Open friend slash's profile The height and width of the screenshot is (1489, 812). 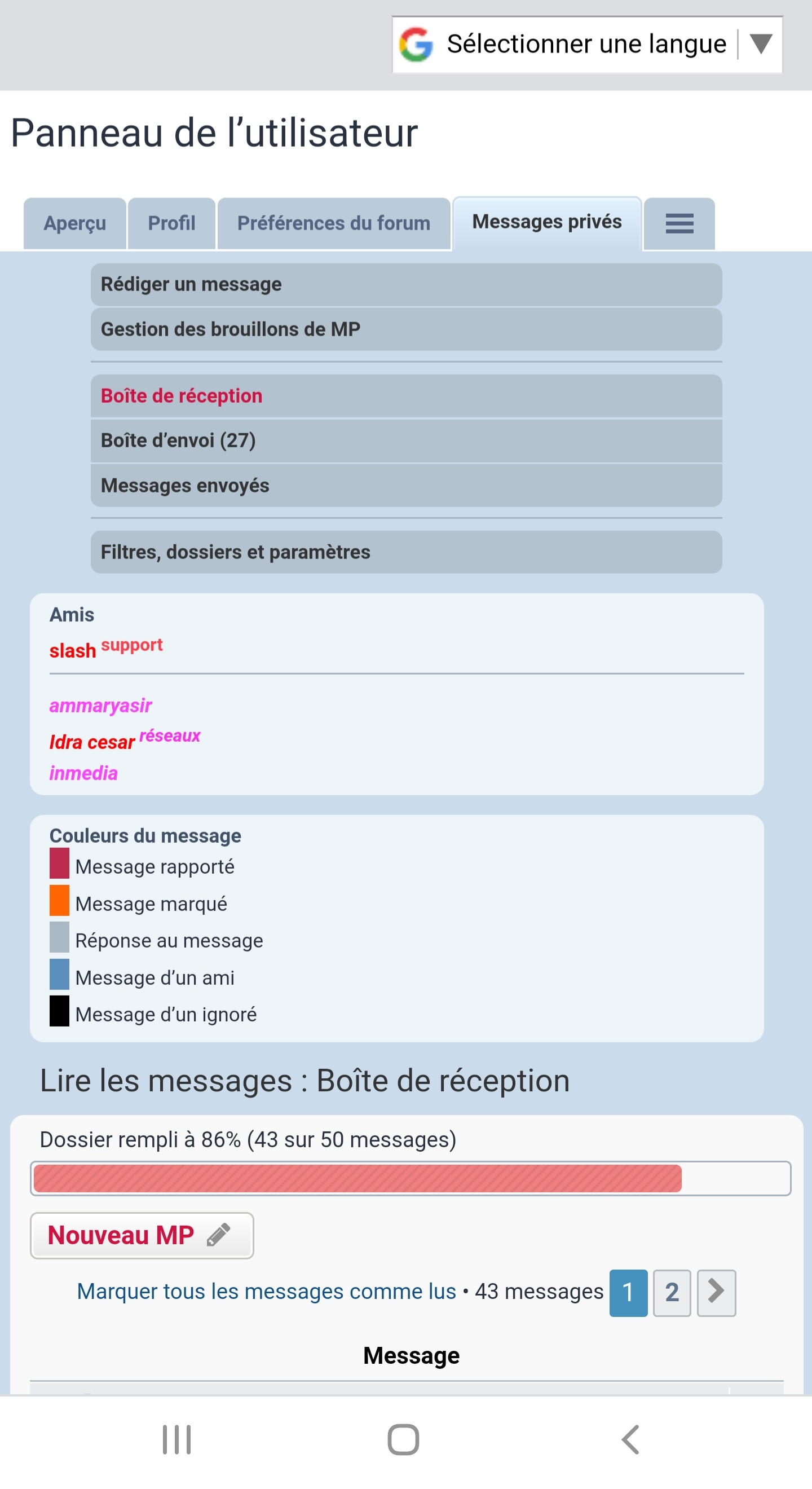[x=72, y=651]
